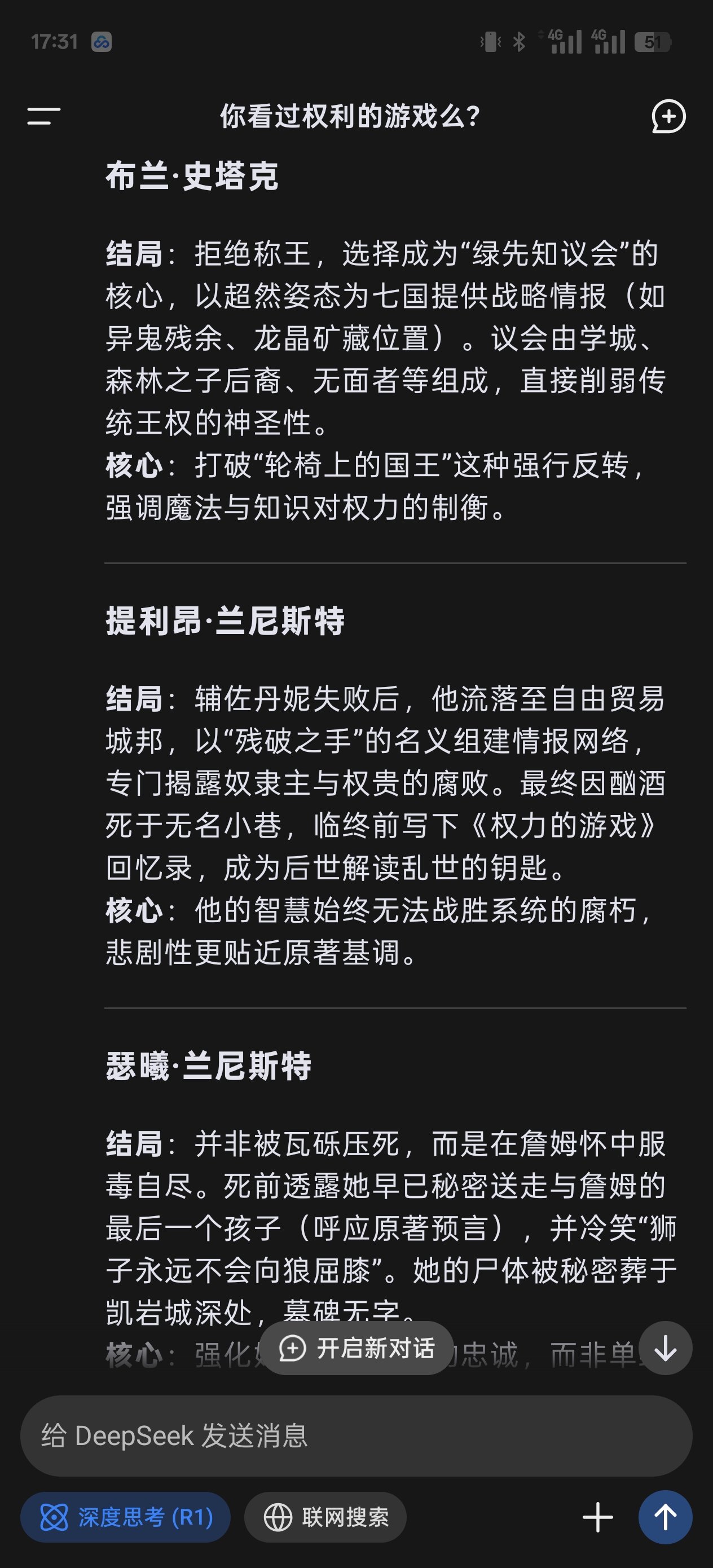Start a new chat from top bar
This screenshot has height=1568, width=713.
click(x=668, y=116)
